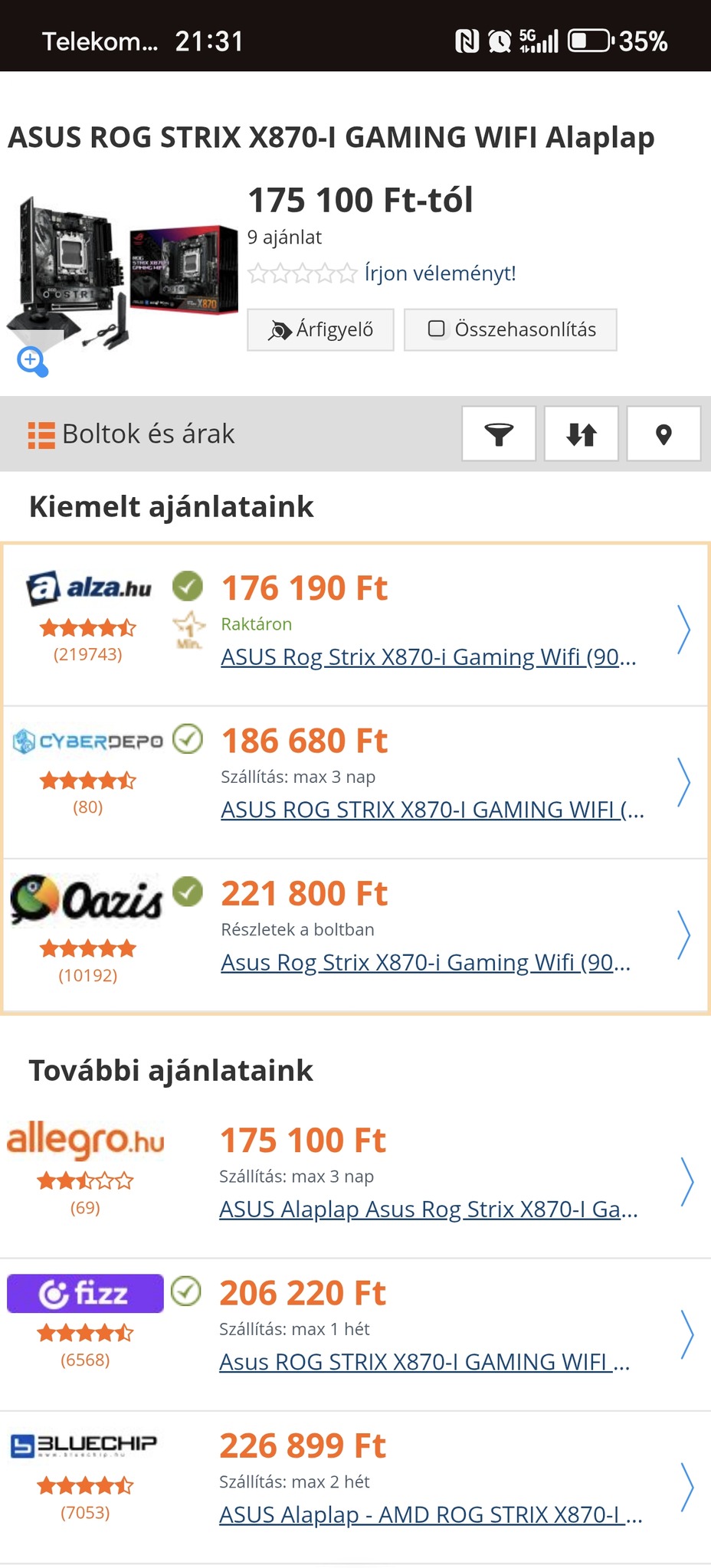Open the location pin filter
This screenshot has height=1568, width=711.
tap(663, 434)
